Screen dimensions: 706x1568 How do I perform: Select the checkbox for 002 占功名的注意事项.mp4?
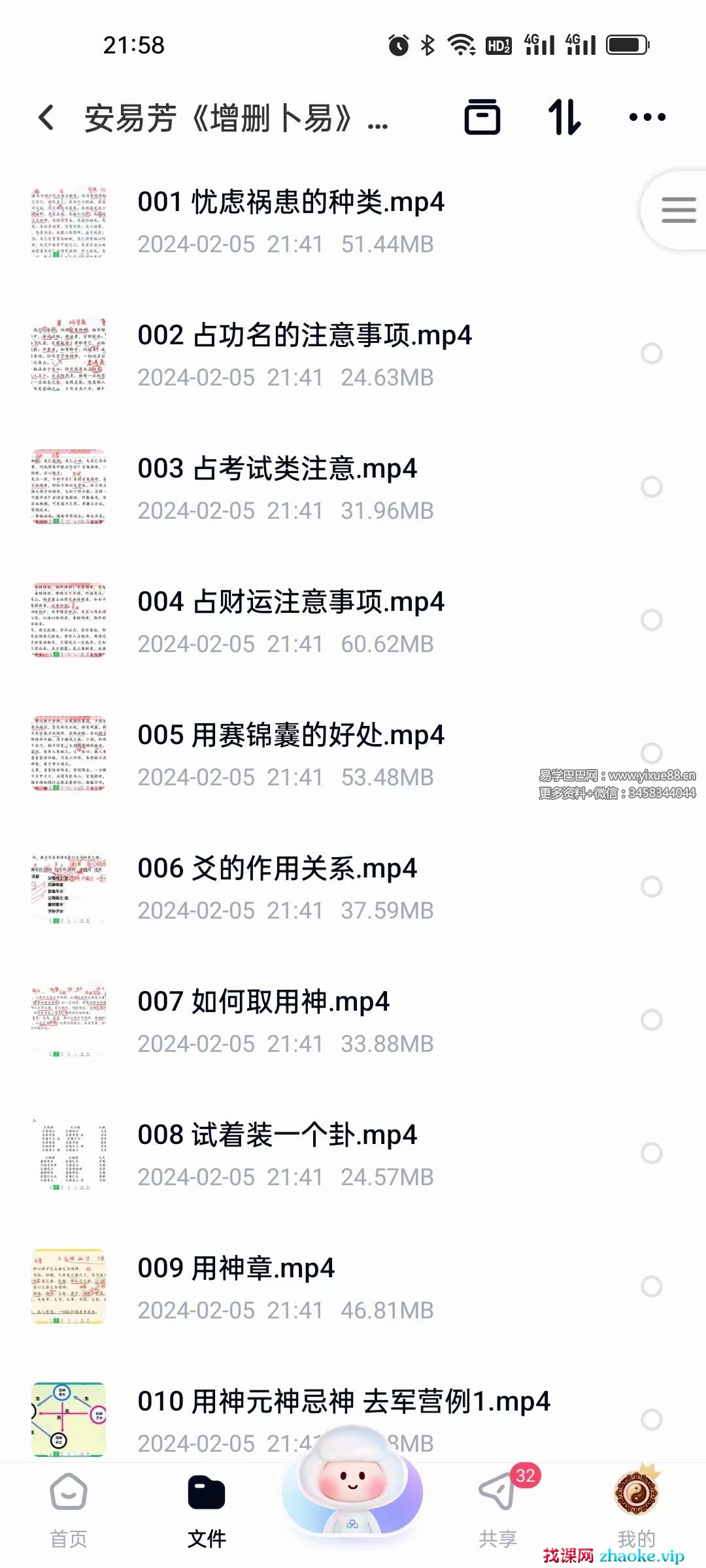click(x=651, y=353)
